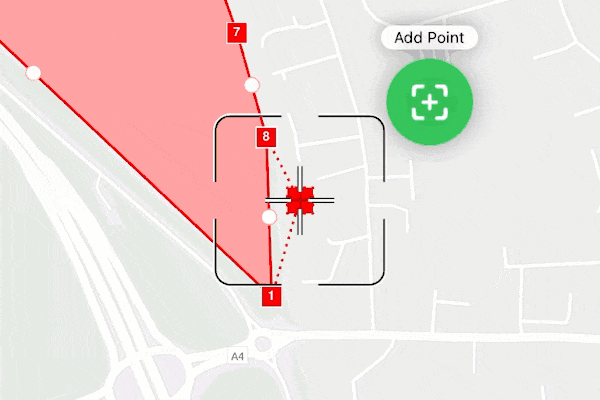Tap the midpoint handle between vertices 8 and 1
This screenshot has width=600, height=400.
click(x=268, y=217)
